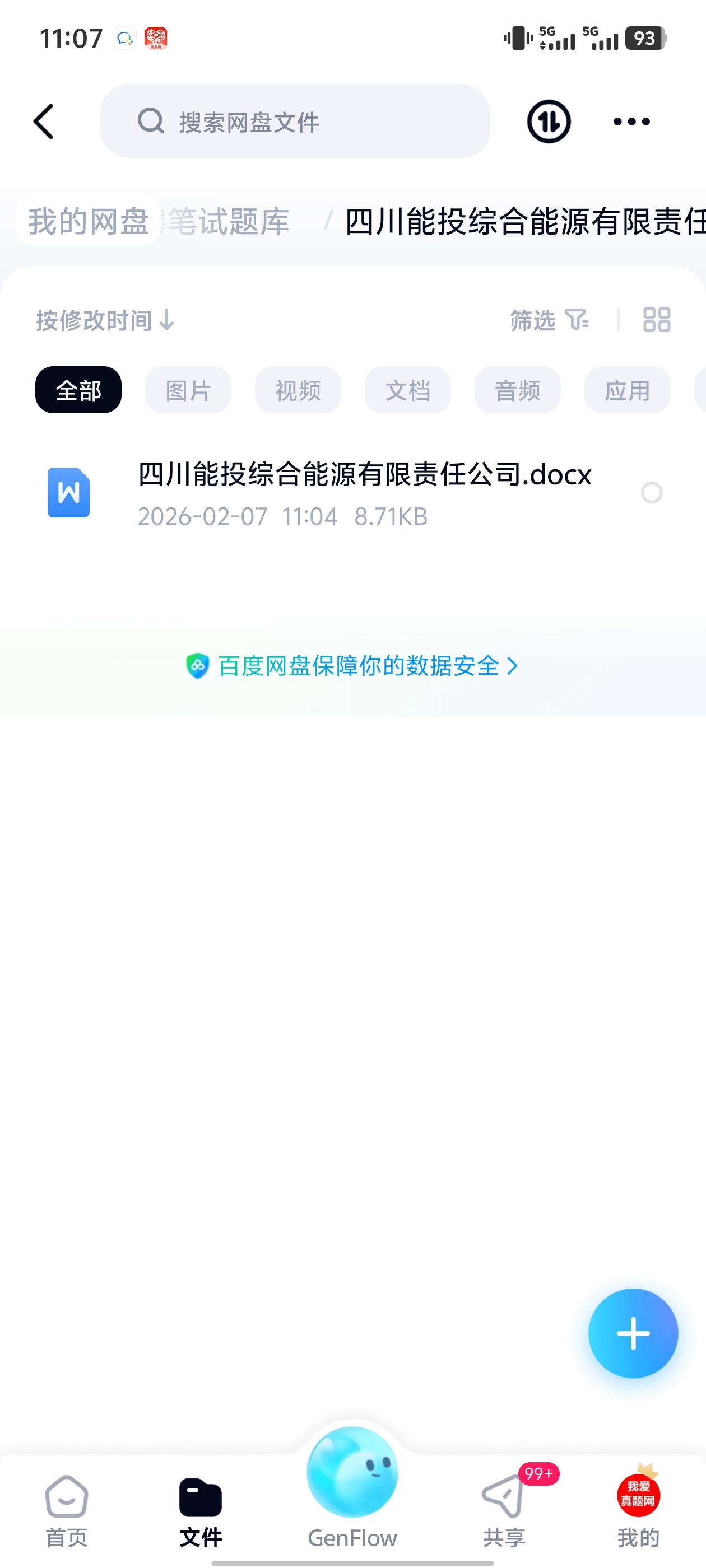Open the more options ellipsis menu
The image size is (706, 1568).
[x=631, y=121]
